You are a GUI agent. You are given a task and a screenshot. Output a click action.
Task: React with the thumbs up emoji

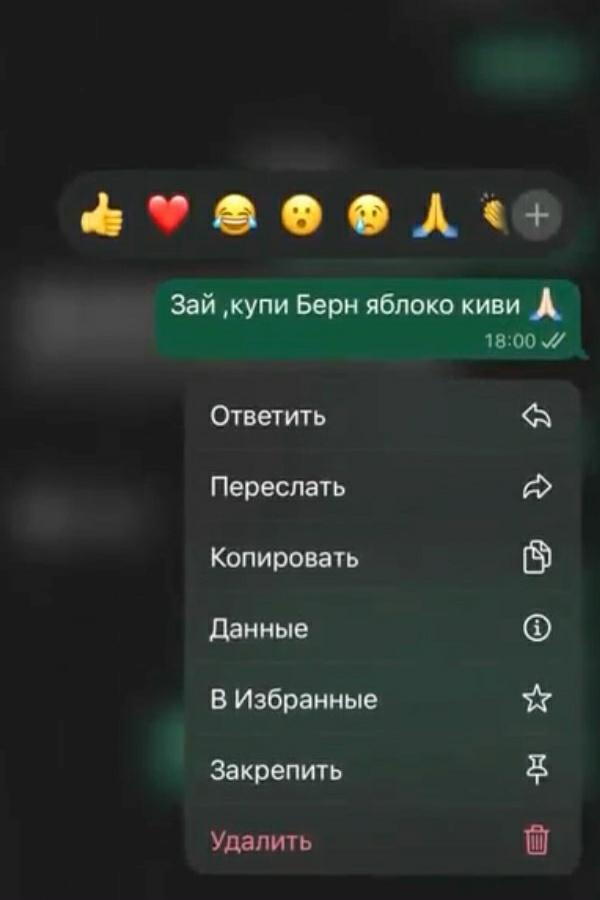101,215
